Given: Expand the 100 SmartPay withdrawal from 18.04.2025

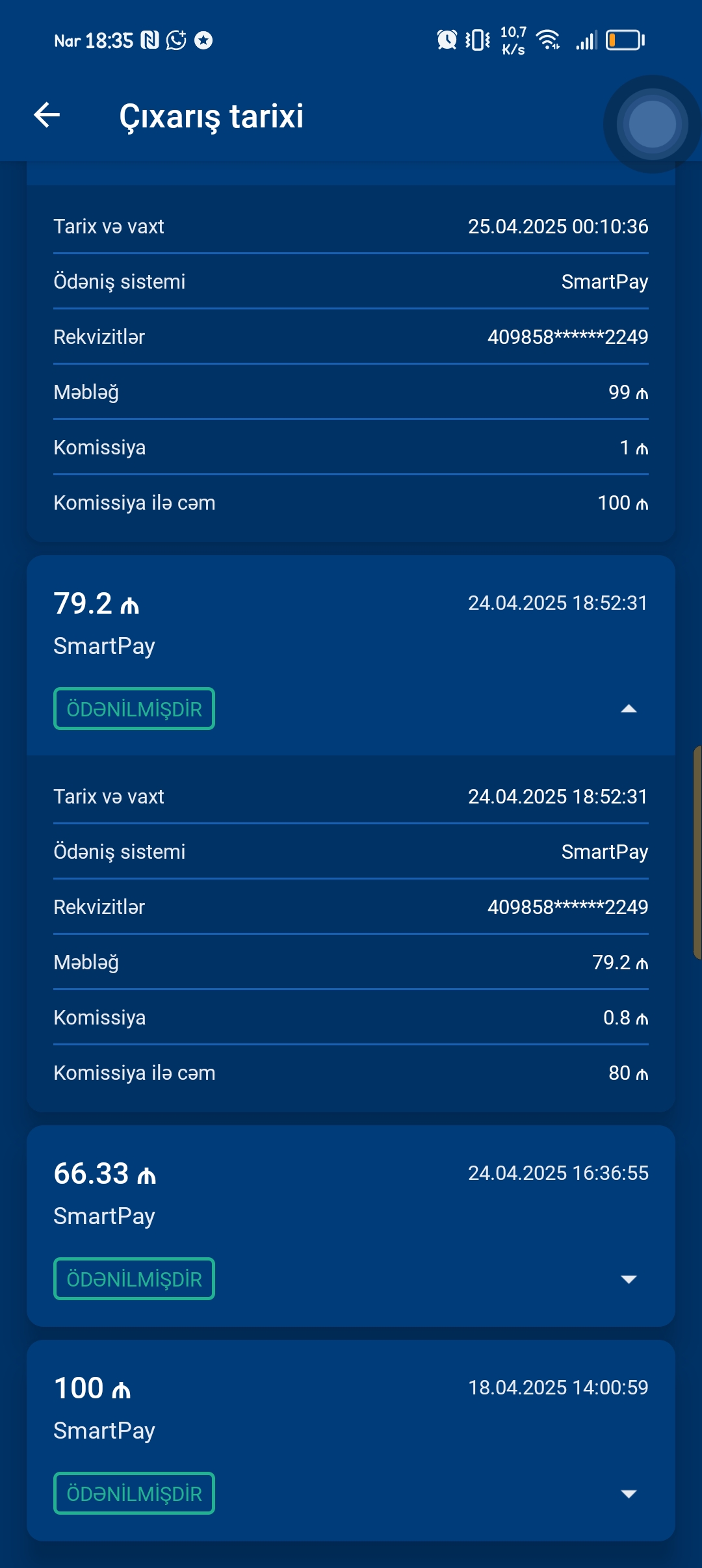Looking at the screenshot, I should coord(629,1493).
